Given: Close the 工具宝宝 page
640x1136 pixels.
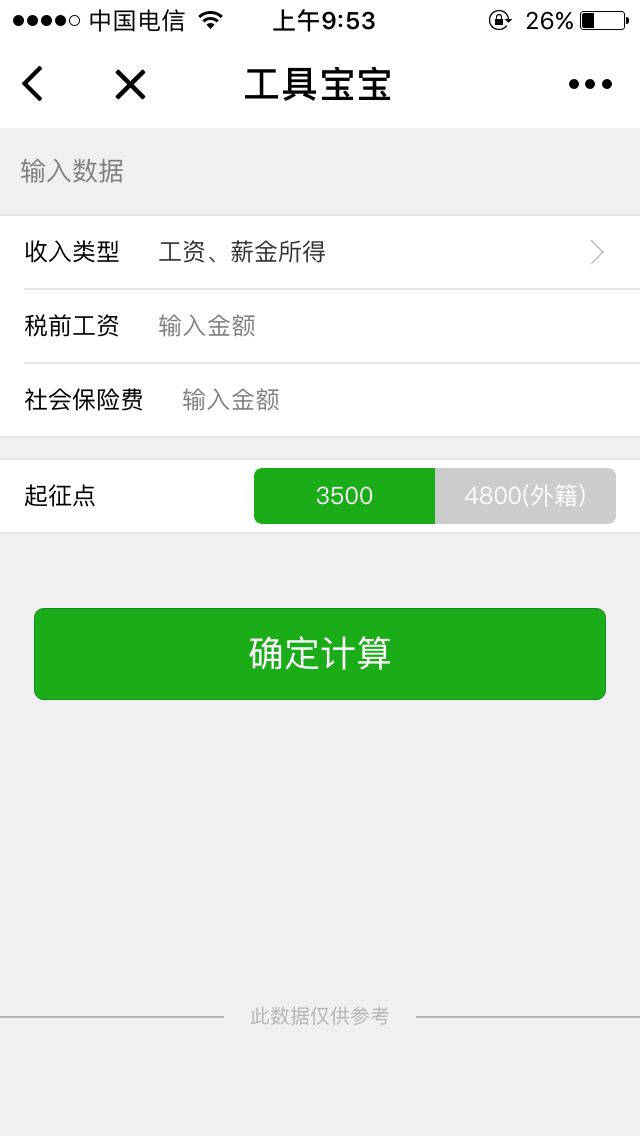Looking at the screenshot, I should coord(130,84).
